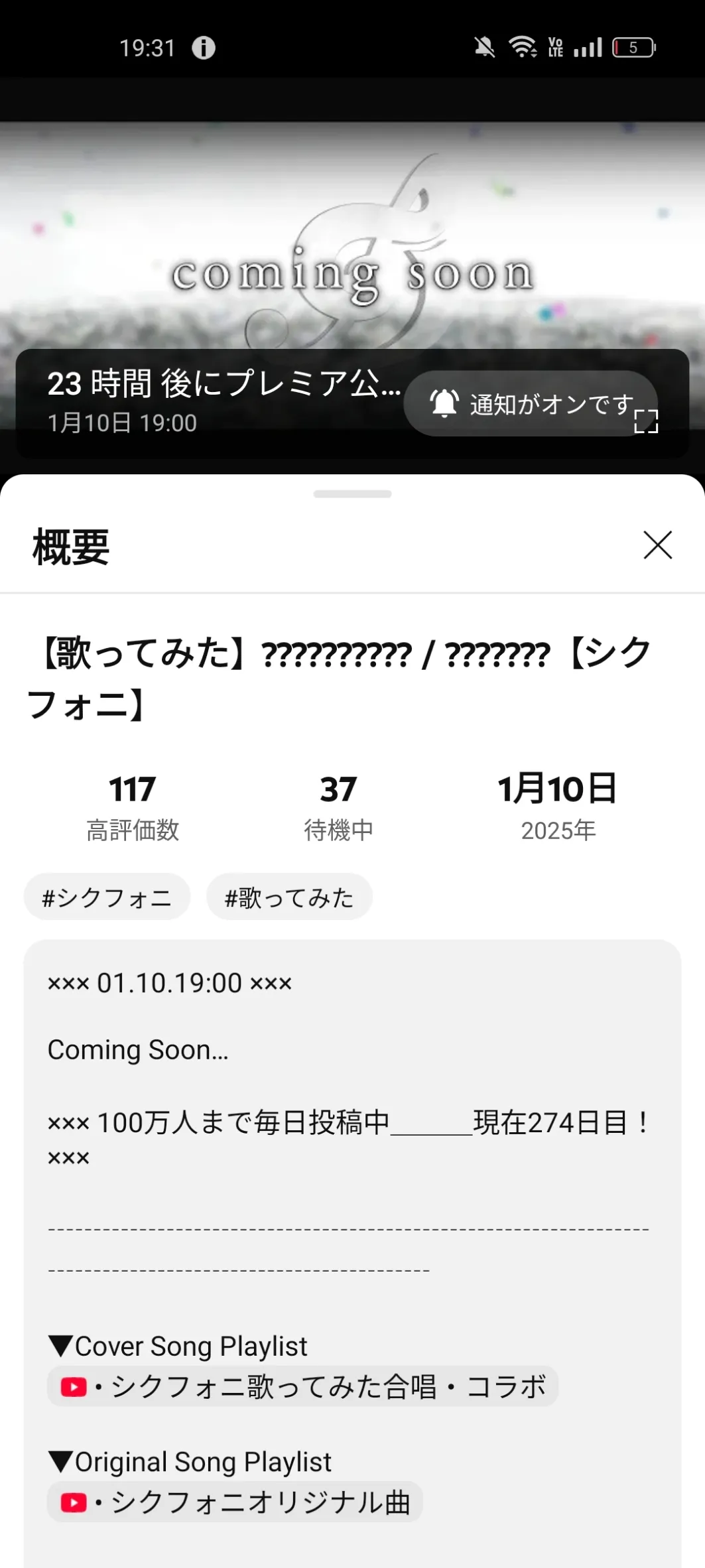Image resolution: width=705 pixels, height=1568 pixels.
Task: Open the #シクフォニ hashtag chip
Action: pos(107,897)
